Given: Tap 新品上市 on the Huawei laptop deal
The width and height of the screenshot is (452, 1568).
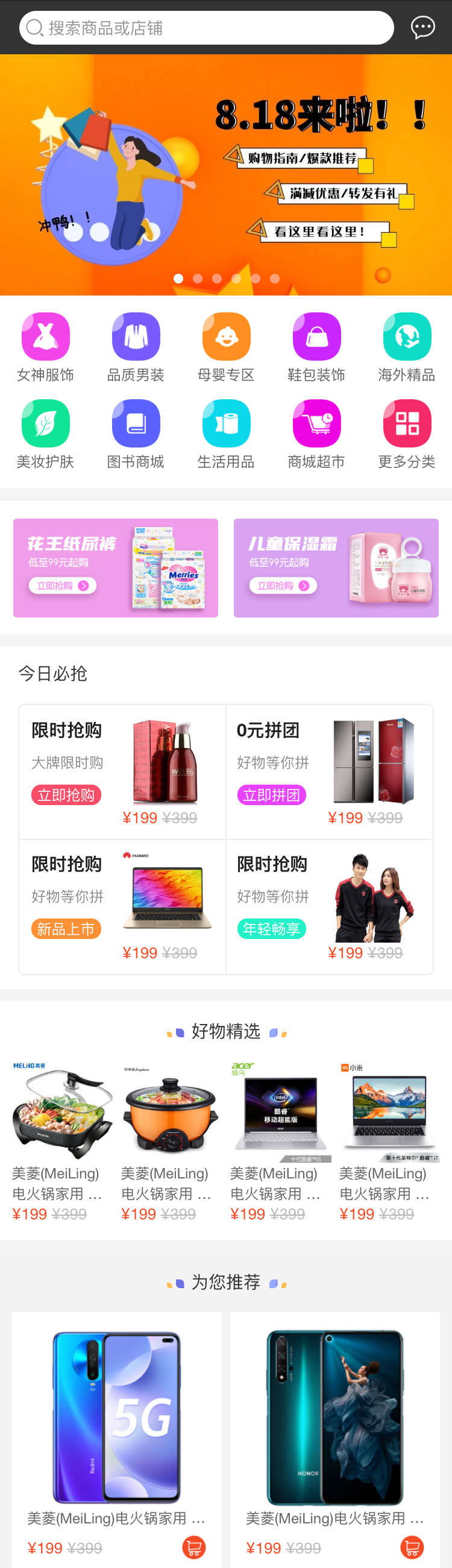Looking at the screenshot, I should coord(66,929).
